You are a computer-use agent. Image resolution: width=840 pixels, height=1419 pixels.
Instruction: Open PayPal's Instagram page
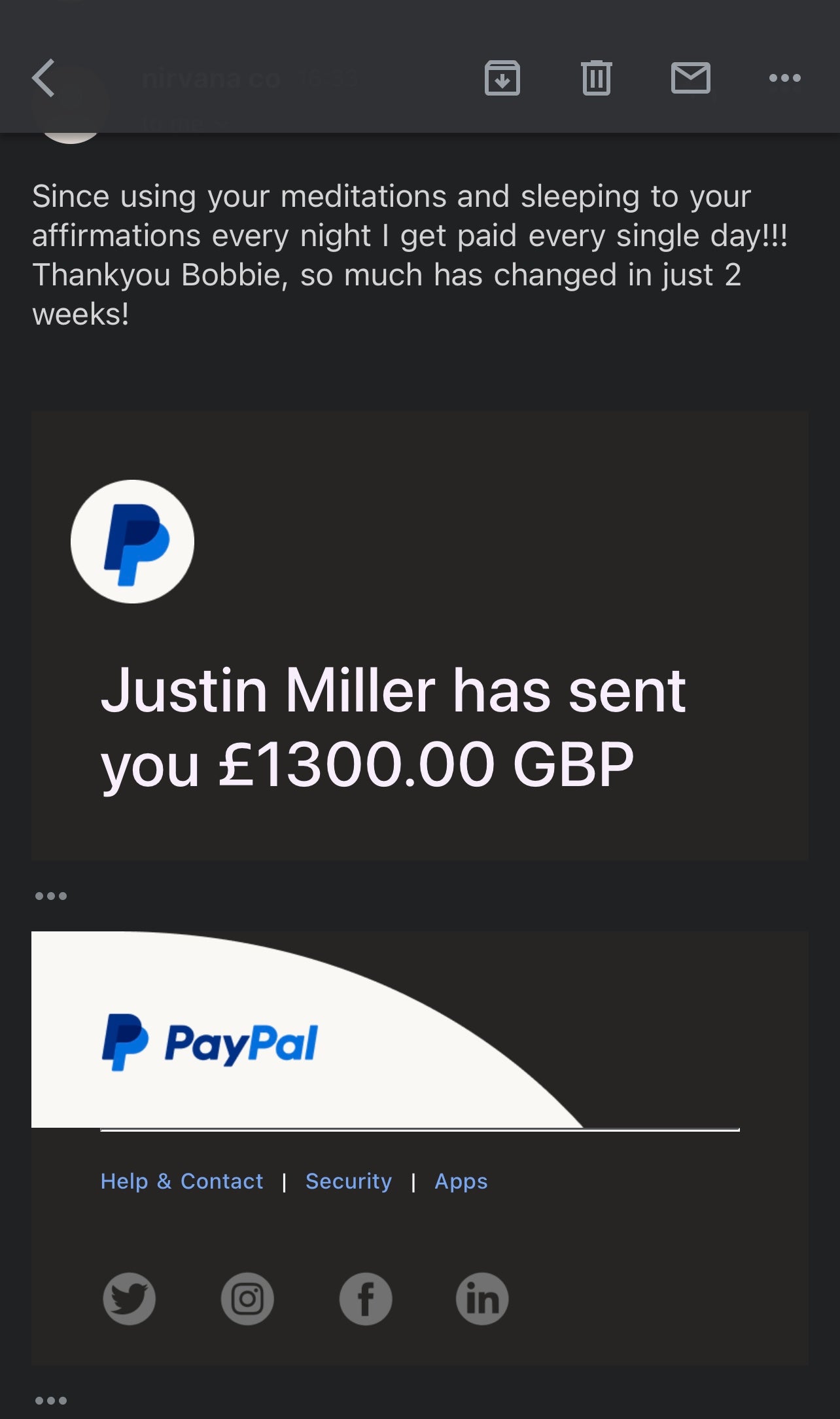pos(247,1299)
